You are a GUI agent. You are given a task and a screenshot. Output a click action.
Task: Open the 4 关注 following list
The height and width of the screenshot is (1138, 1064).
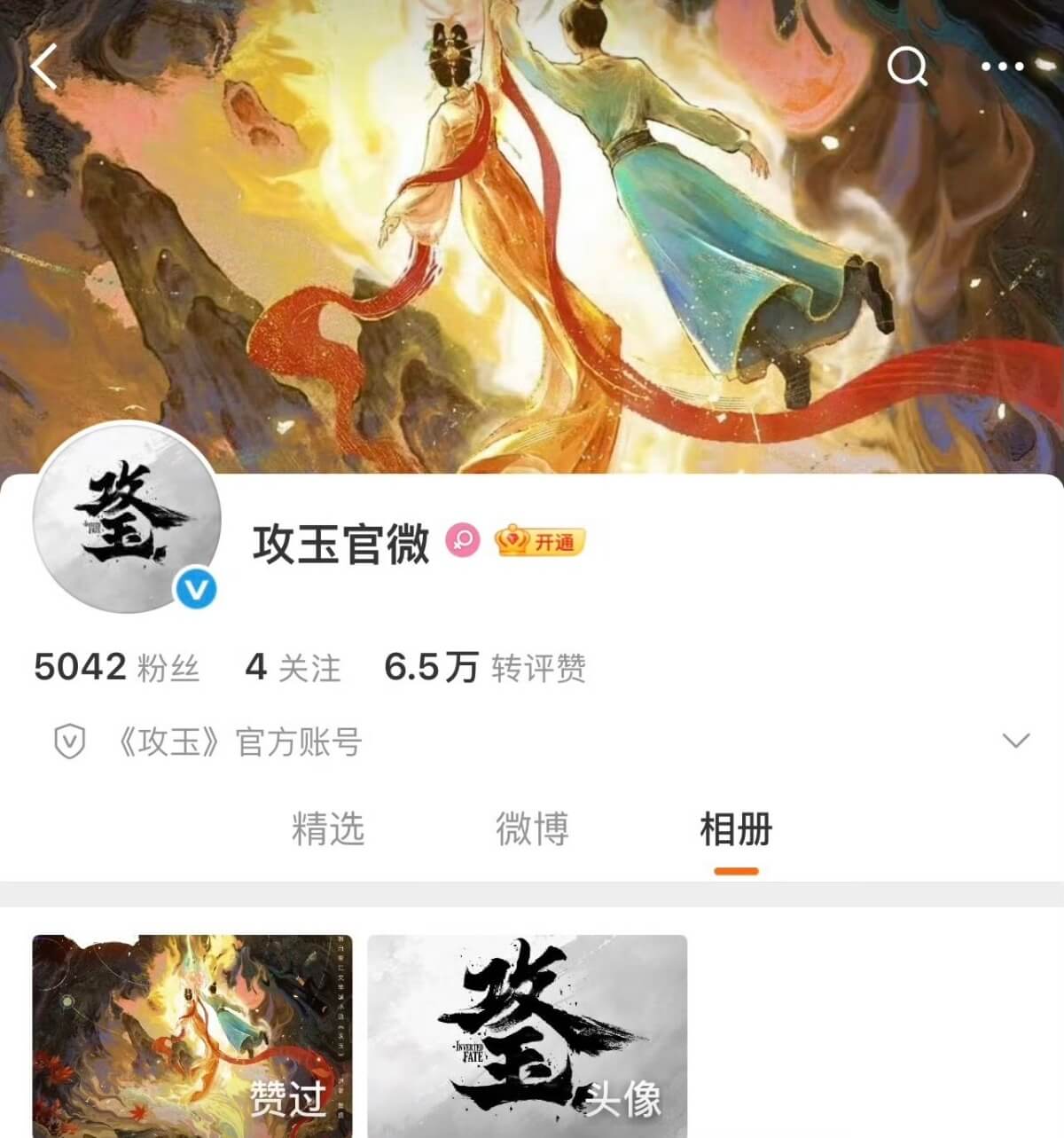coord(293,667)
